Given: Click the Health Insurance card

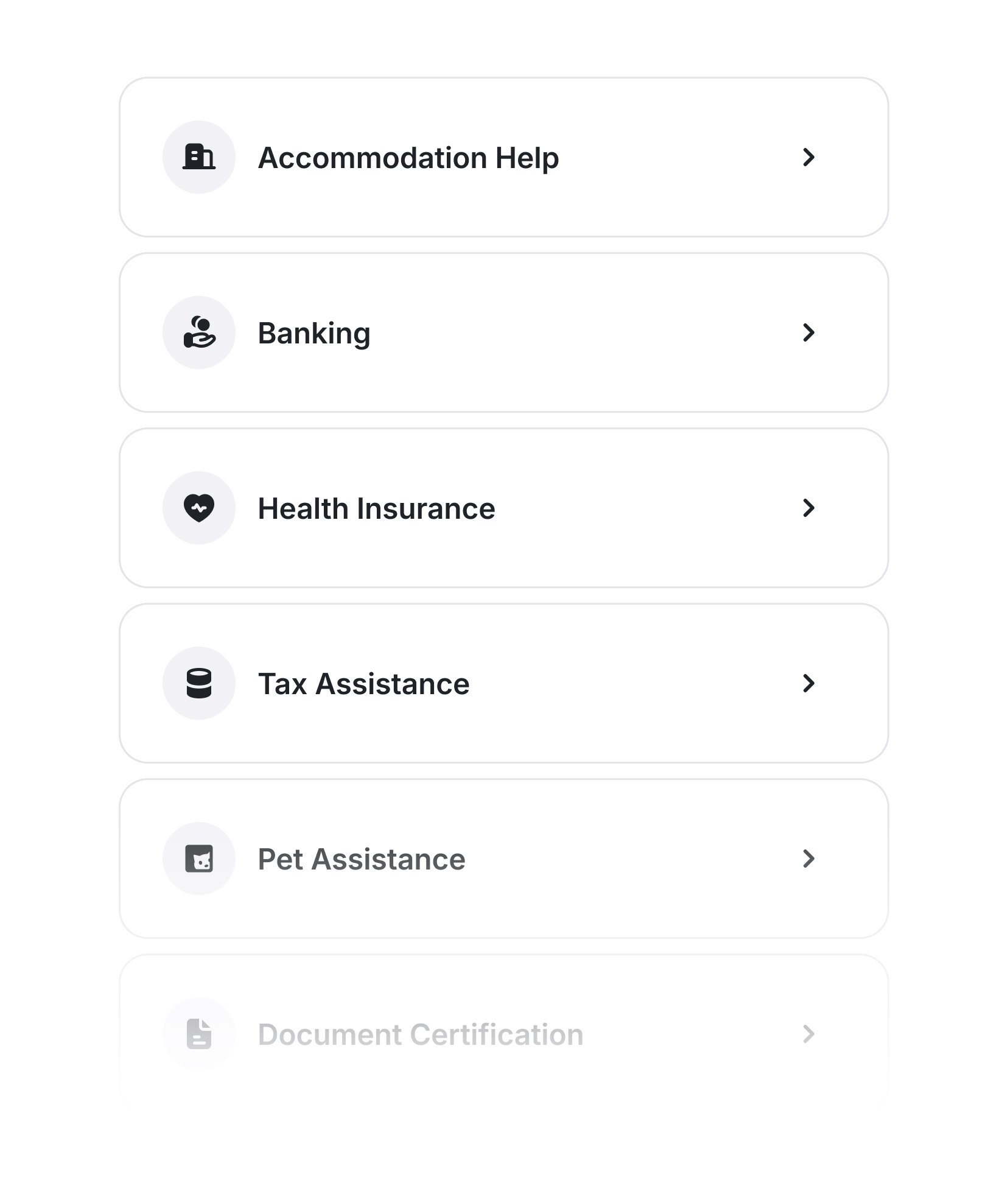Looking at the screenshot, I should 504,507.
